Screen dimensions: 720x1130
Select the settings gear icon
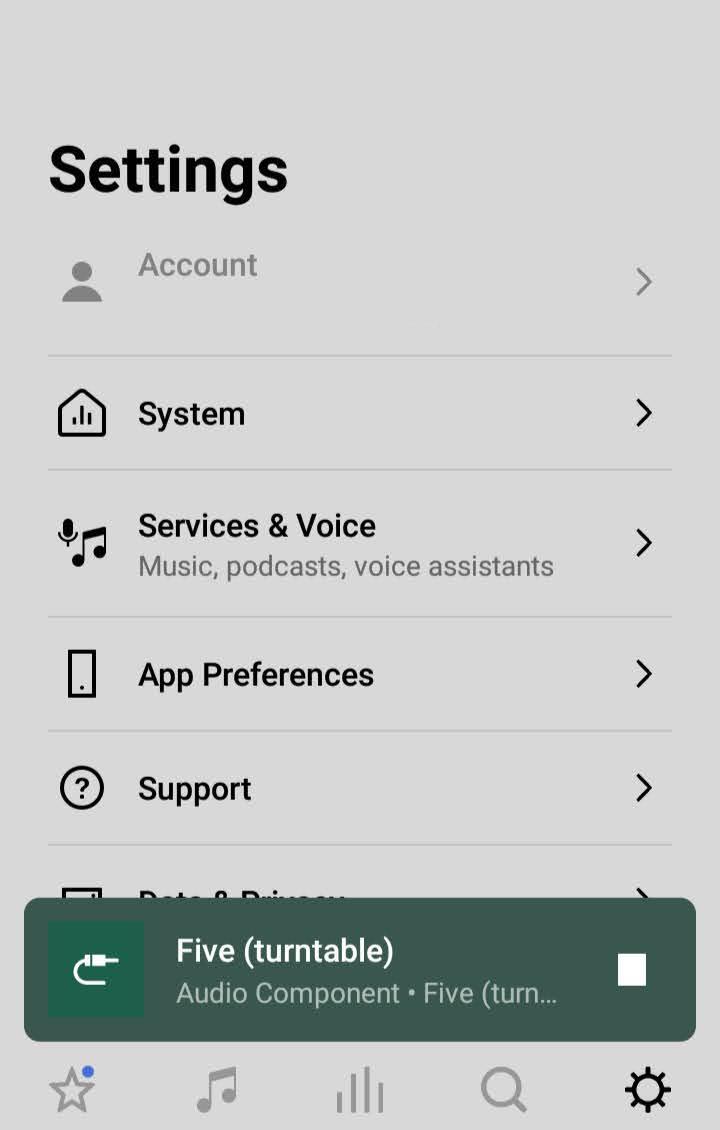point(647,1090)
